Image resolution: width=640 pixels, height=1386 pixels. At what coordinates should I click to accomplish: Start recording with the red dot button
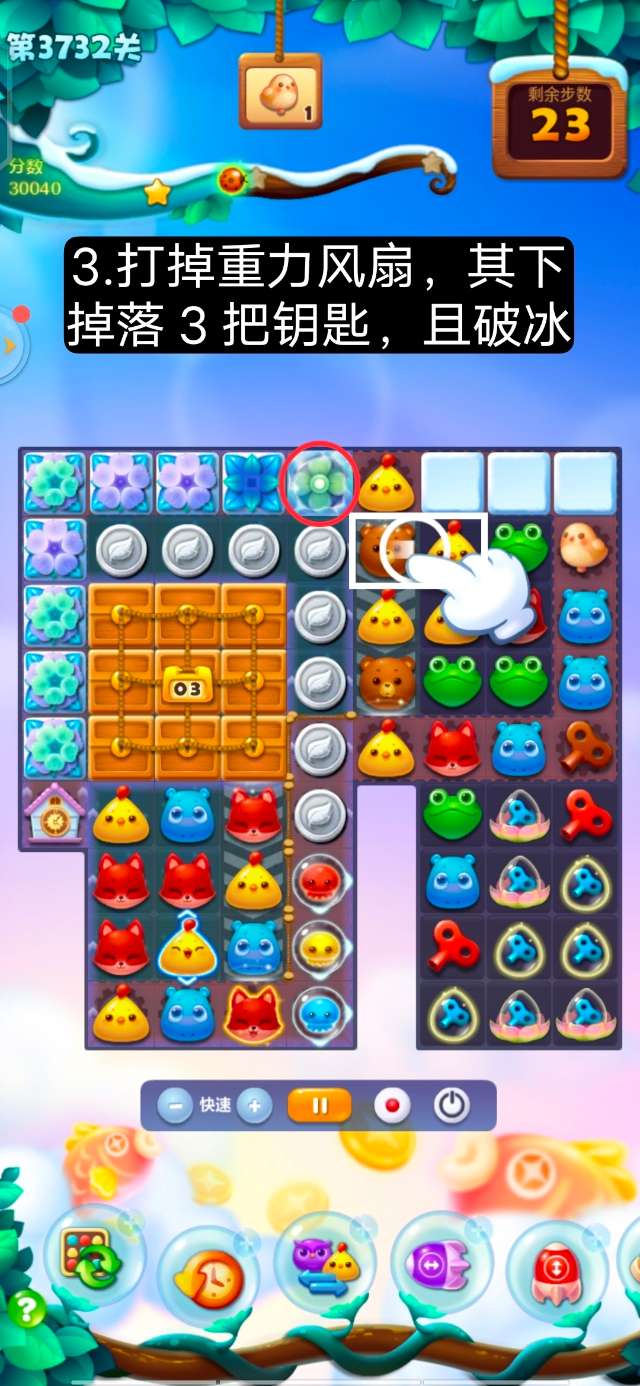click(x=392, y=1106)
